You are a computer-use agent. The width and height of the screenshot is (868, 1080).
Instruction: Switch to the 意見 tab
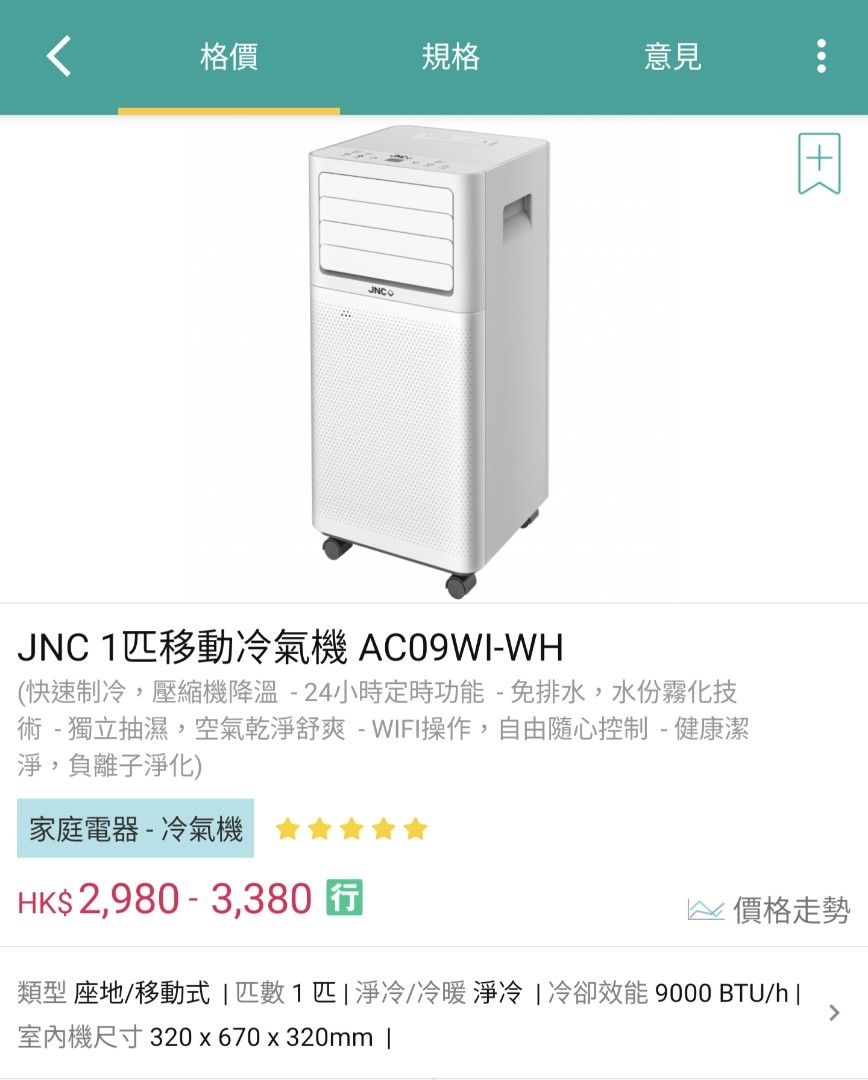pyautogui.click(x=672, y=57)
